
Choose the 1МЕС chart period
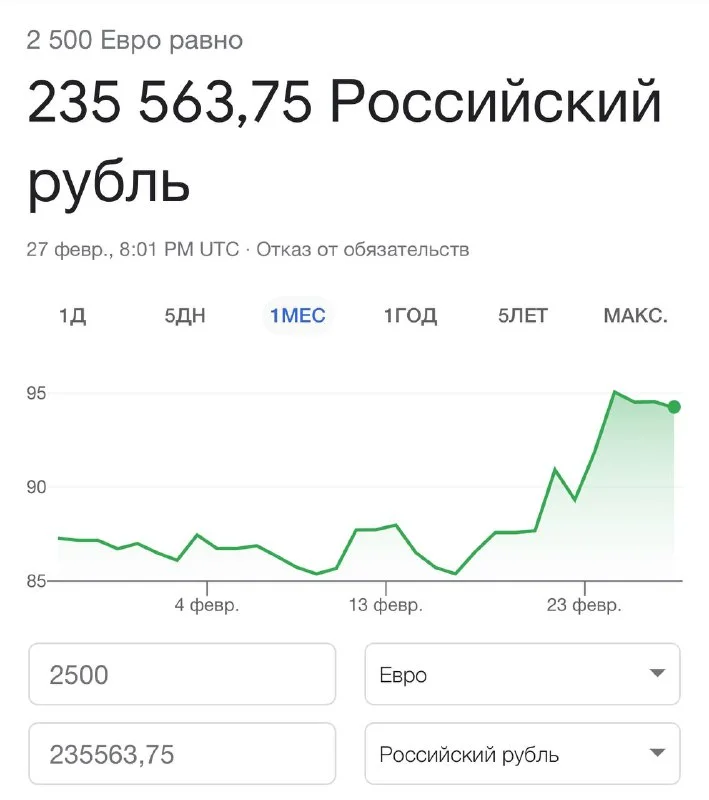click(x=297, y=316)
